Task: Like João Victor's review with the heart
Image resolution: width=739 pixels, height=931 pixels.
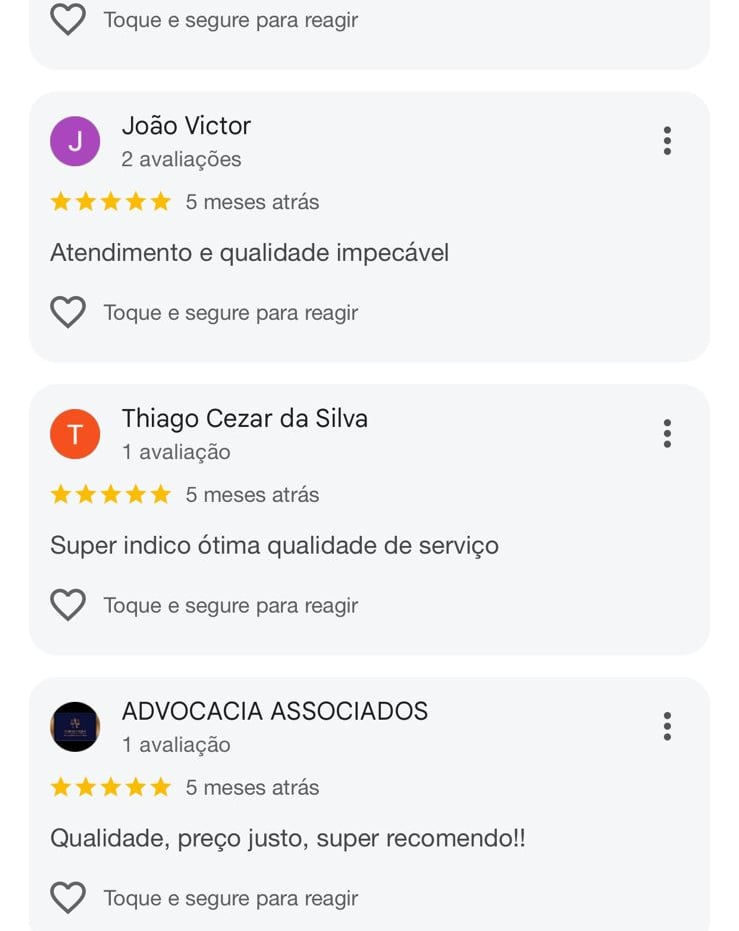Action: tap(68, 313)
